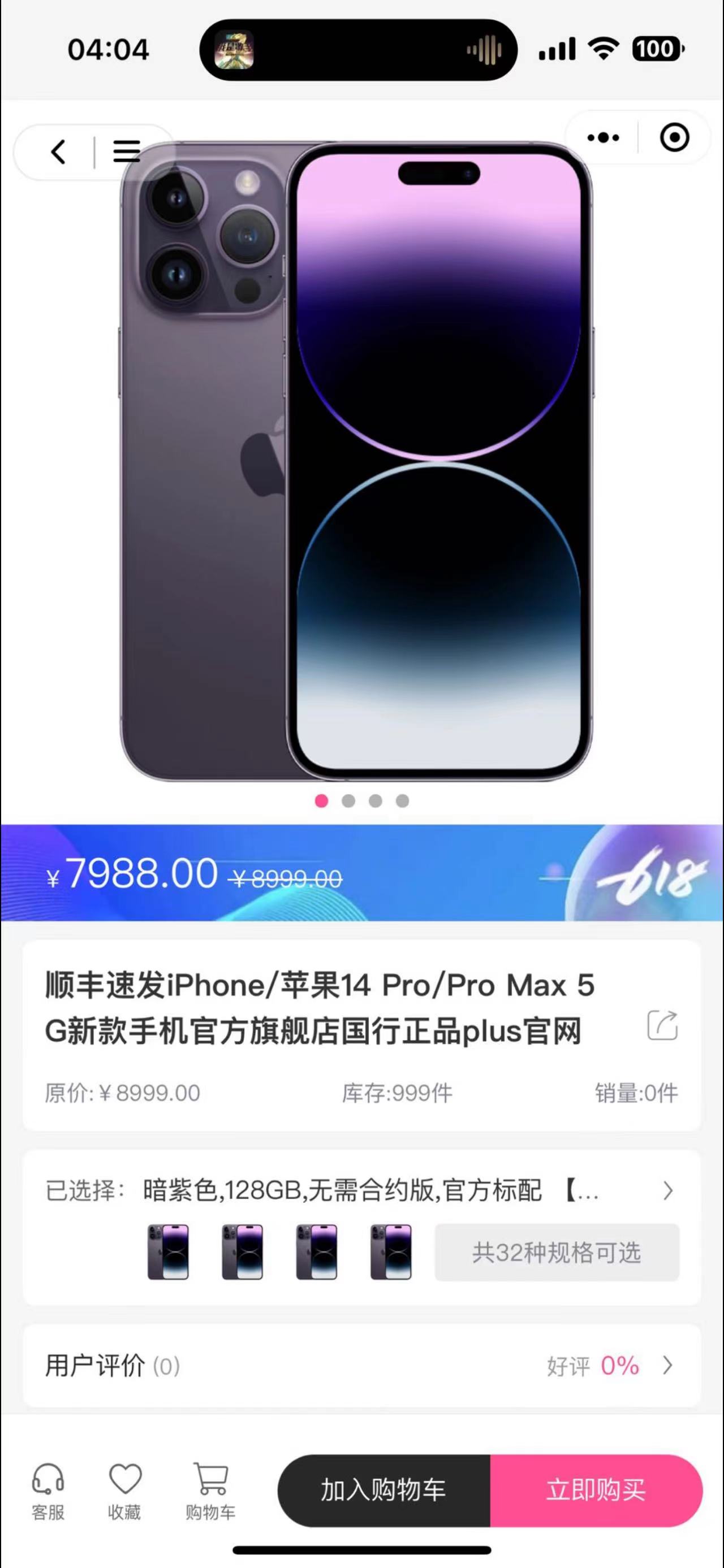Open 用户评价 reviews section

tap(361, 1366)
